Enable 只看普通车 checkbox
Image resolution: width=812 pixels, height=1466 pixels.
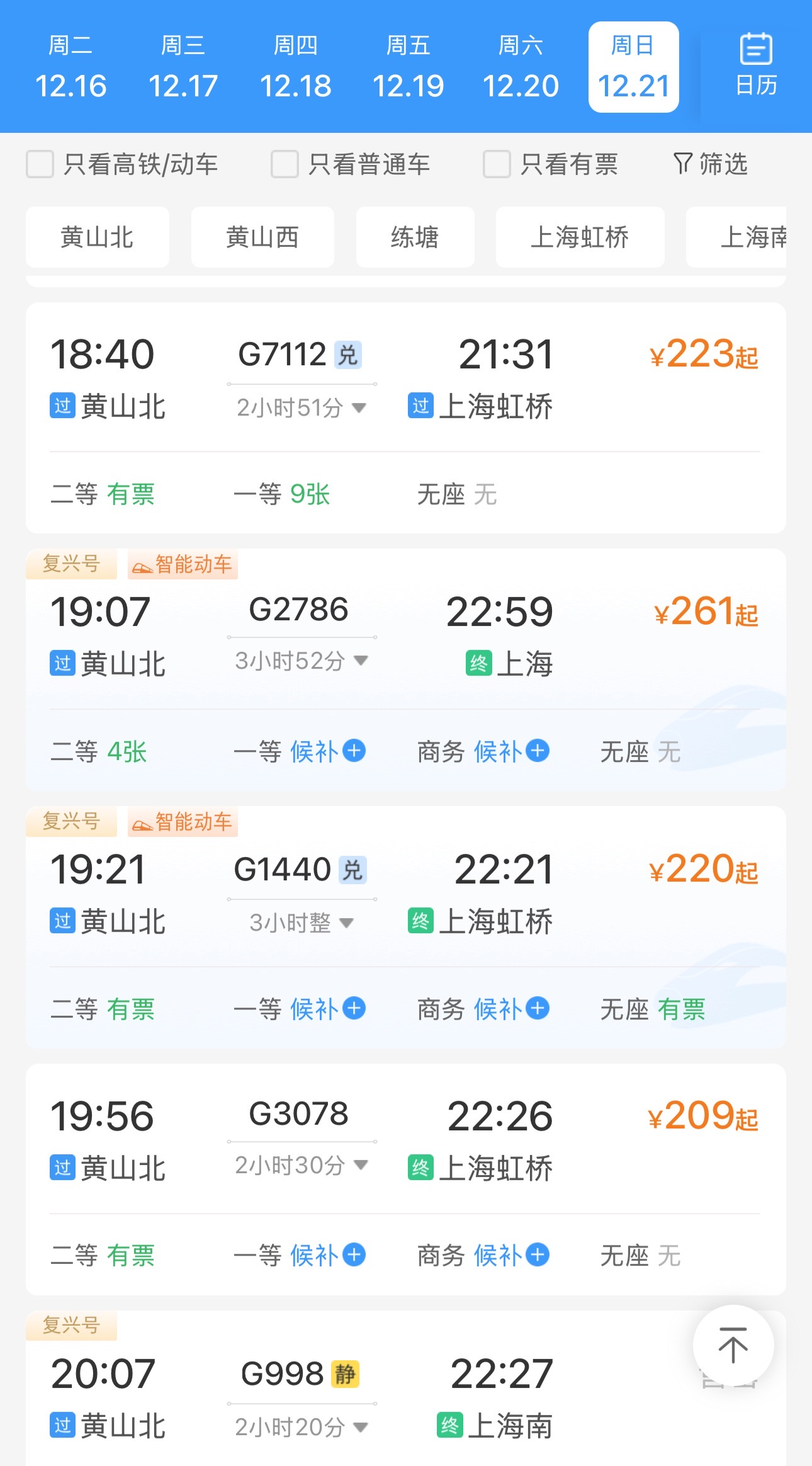[x=285, y=164]
